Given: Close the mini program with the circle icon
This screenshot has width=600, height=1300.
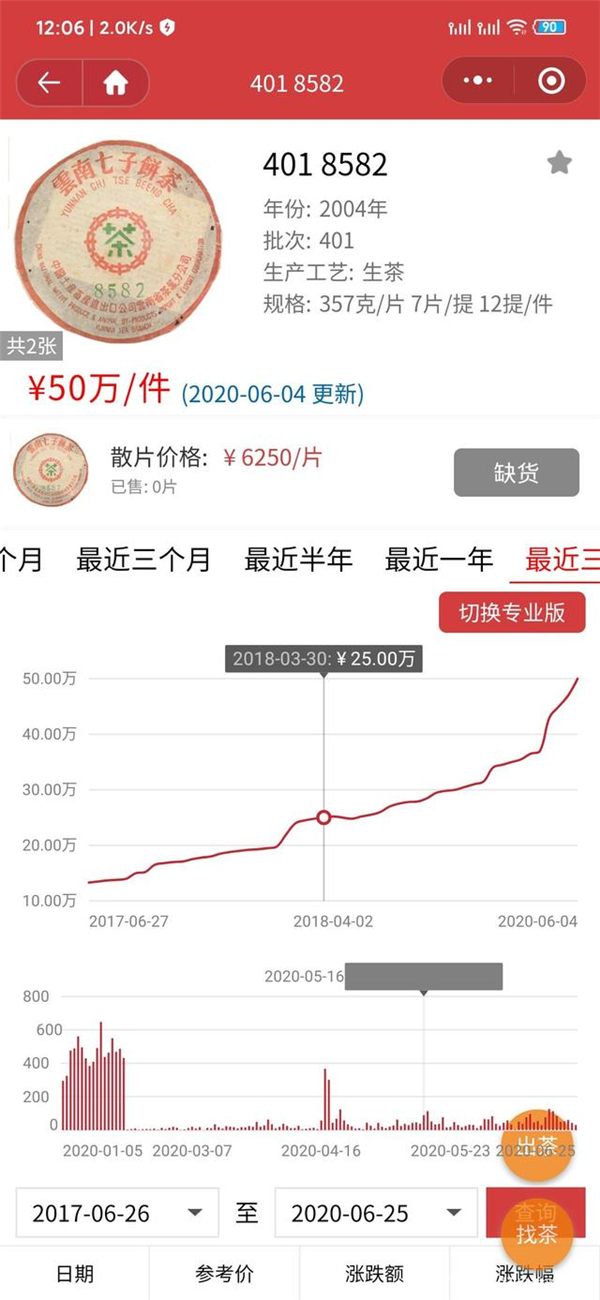Looking at the screenshot, I should [x=550, y=82].
